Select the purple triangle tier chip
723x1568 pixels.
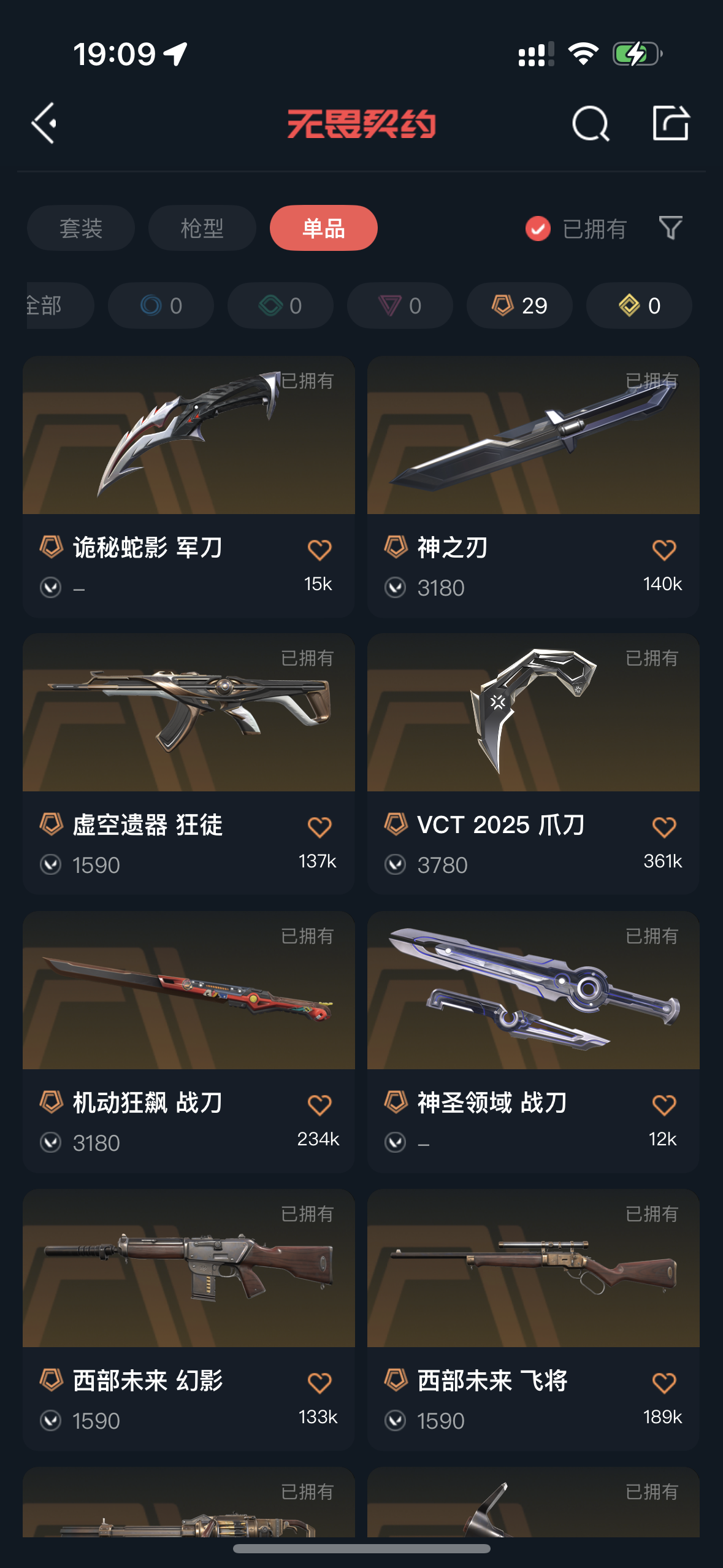(x=400, y=306)
